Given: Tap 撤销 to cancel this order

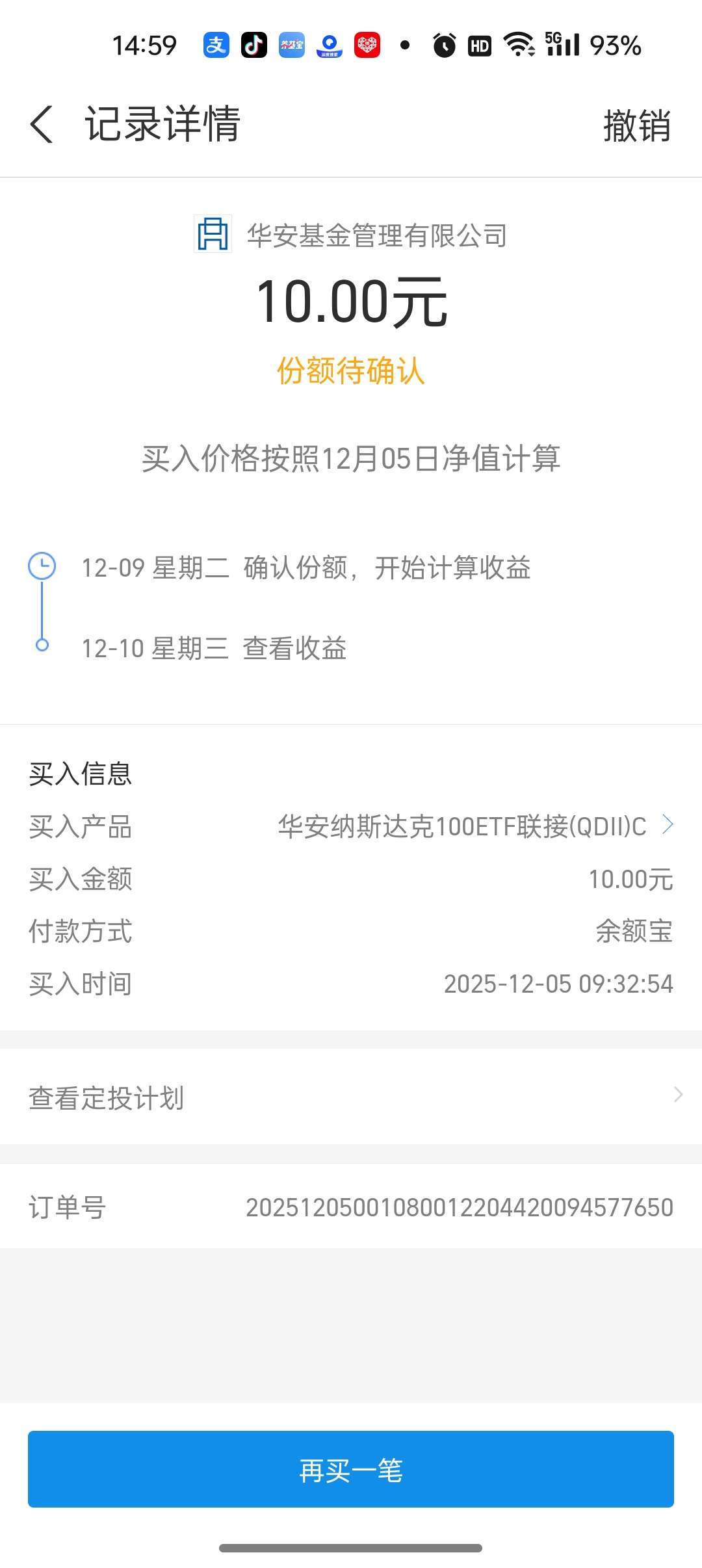Looking at the screenshot, I should click(636, 125).
